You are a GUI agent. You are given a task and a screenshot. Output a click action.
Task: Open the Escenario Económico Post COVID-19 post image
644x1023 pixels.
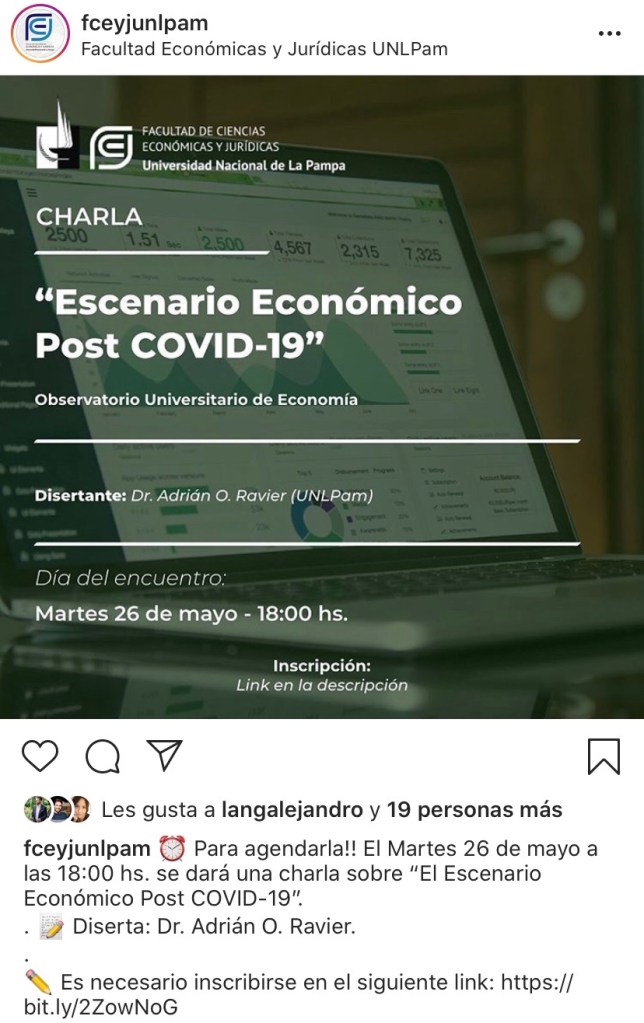click(x=322, y=397)
